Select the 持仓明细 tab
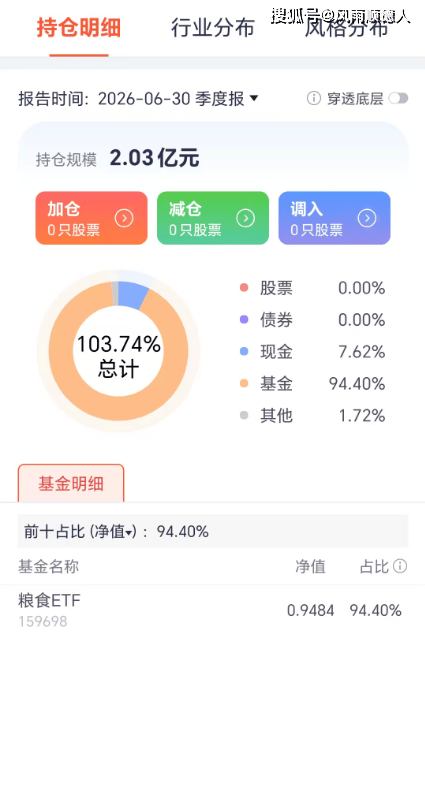The height and width of the screenshot is (808, 425). coord(79,28)
